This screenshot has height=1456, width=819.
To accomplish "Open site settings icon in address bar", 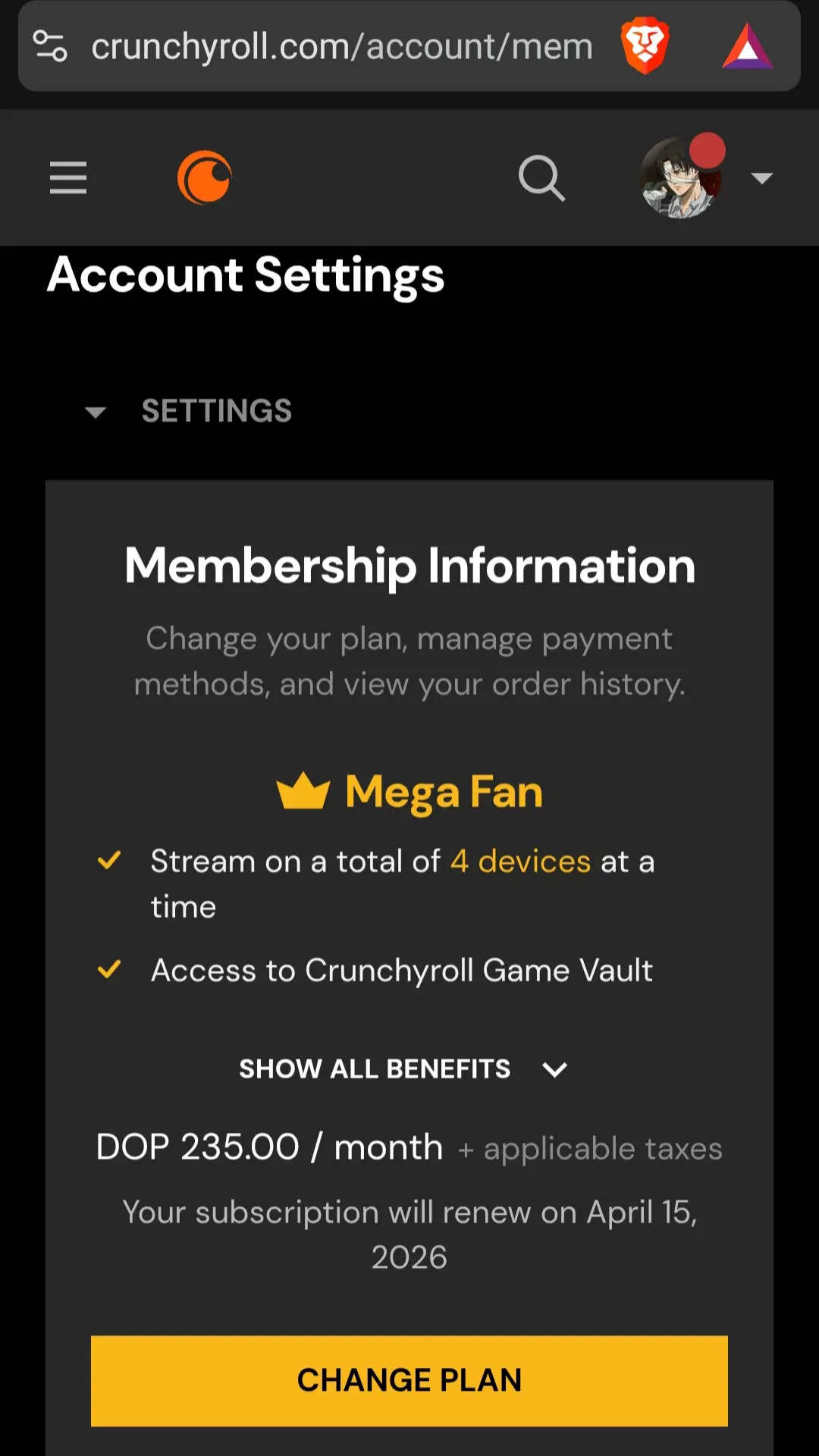I will pyautogui.click(x=51, y=46).
